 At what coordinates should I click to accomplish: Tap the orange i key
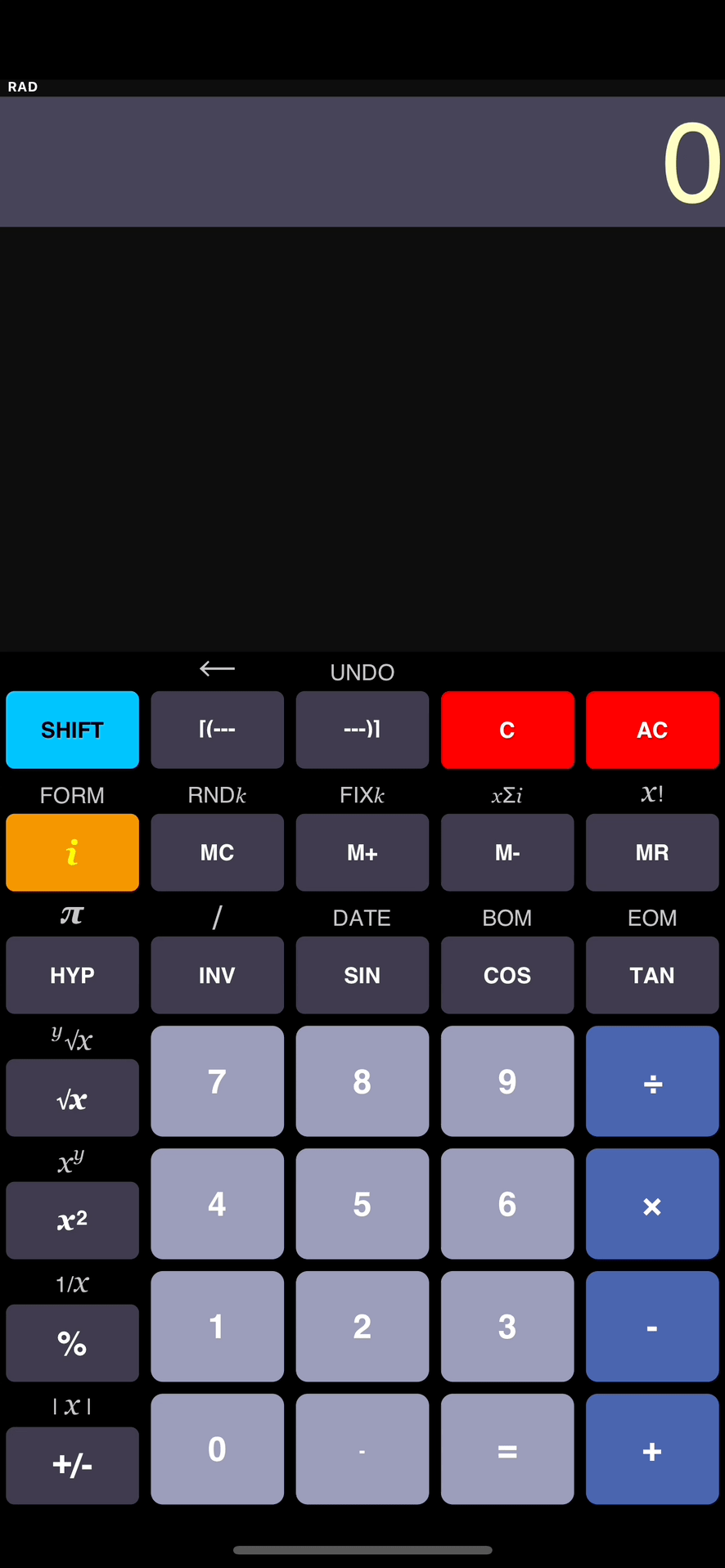[72, 852]
